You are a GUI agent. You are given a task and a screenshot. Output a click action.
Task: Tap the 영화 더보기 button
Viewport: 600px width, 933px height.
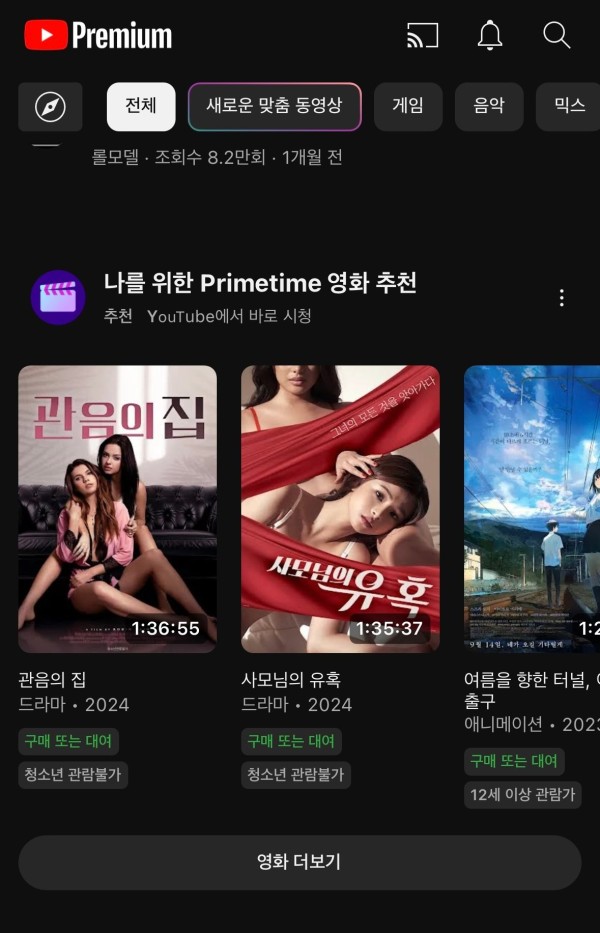[299, 862]
